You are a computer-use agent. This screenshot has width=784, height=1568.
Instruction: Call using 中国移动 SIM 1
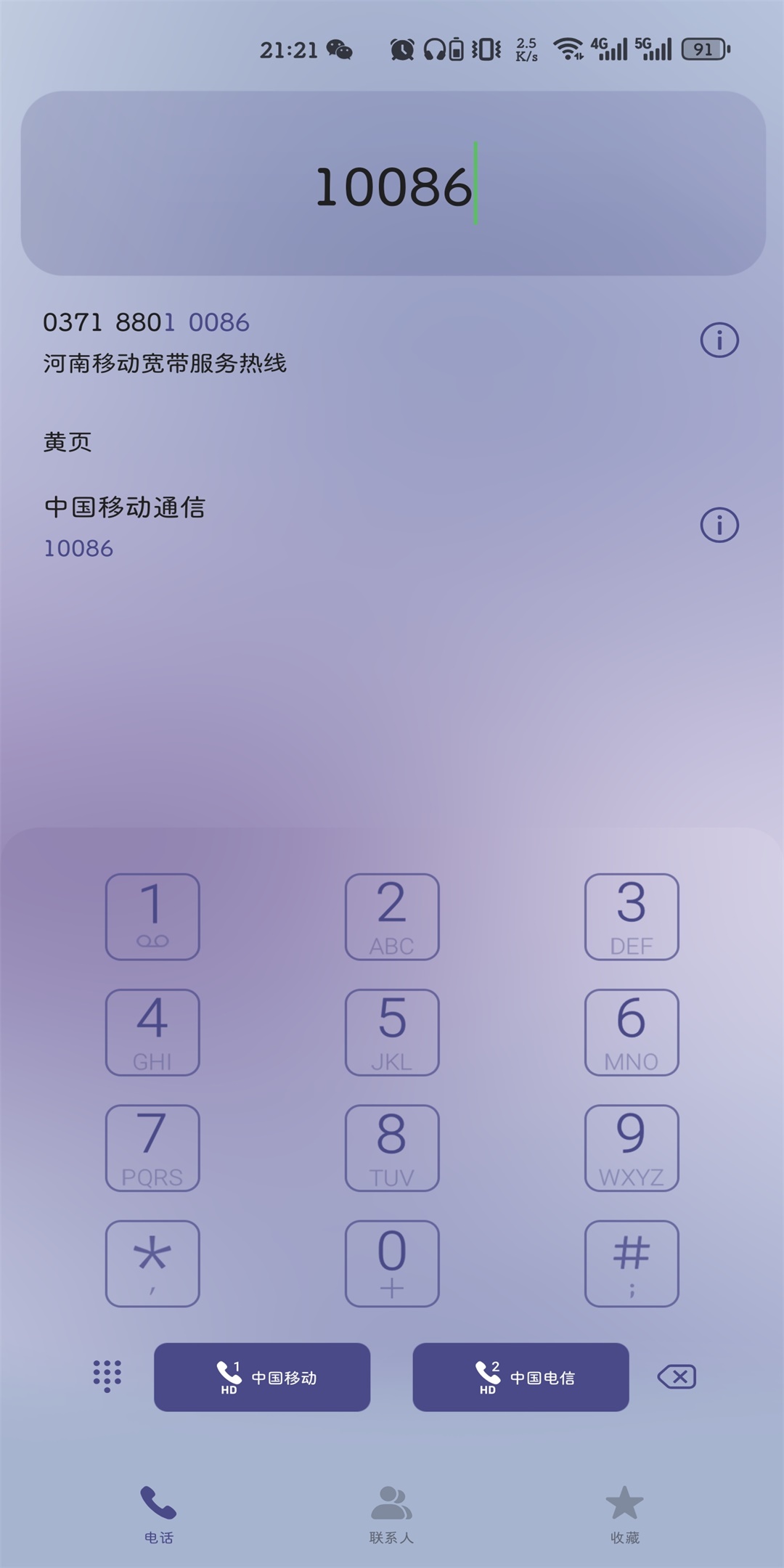coord(262,1377)
